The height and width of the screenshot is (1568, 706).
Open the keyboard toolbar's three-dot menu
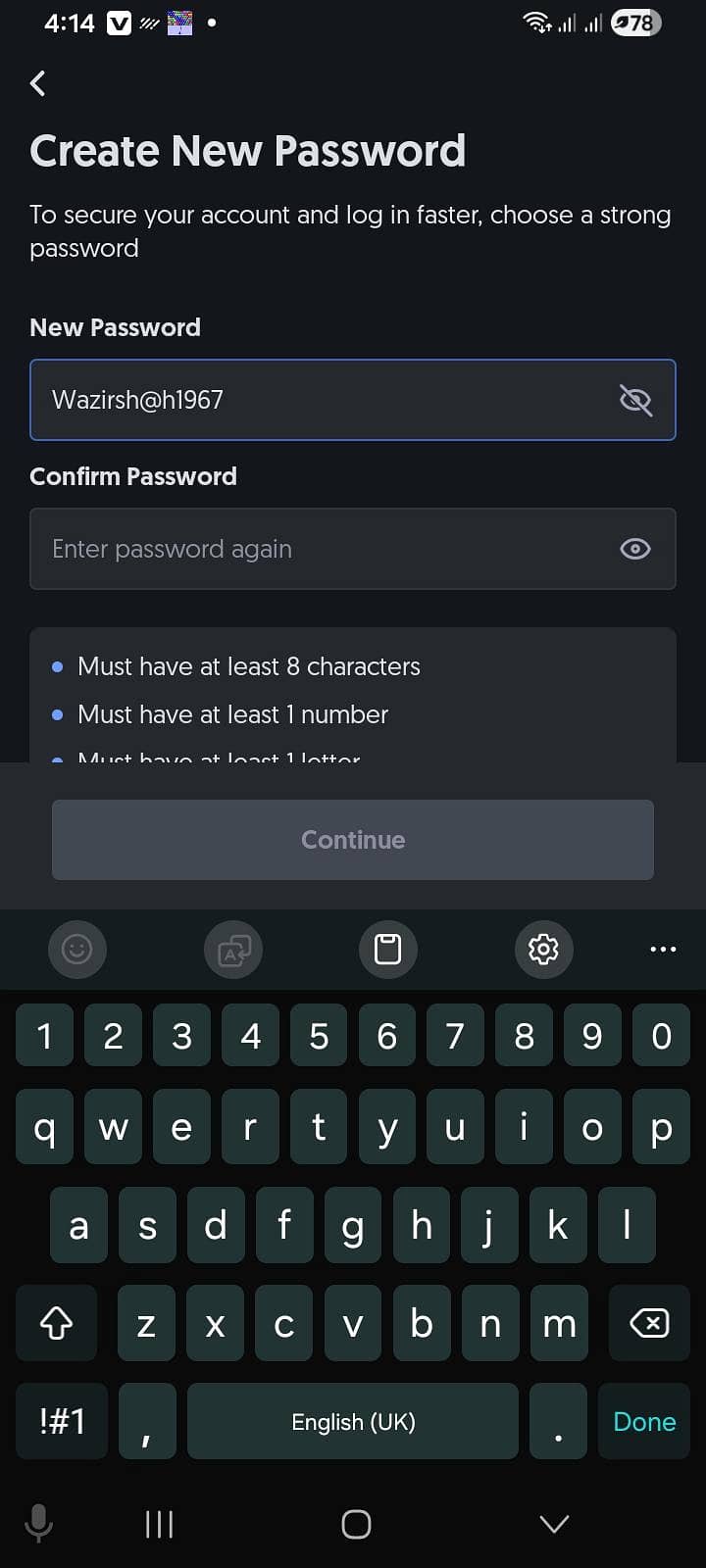point(663,949)
